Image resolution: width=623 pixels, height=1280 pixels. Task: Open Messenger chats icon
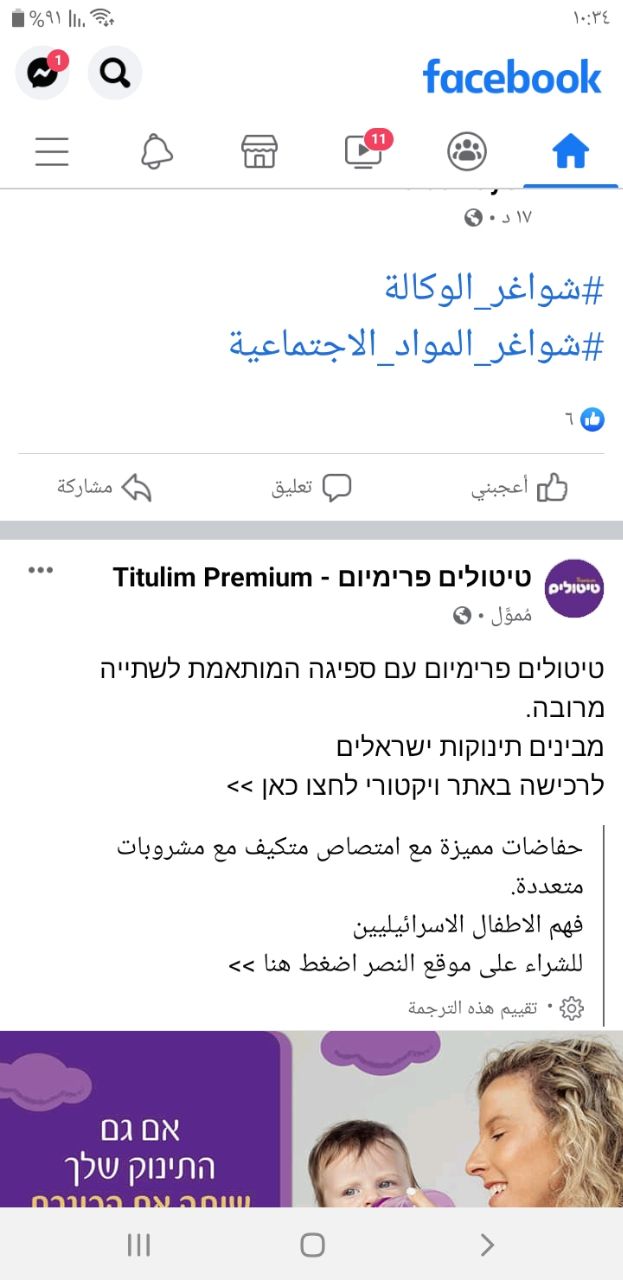click(x=42, y=74)
